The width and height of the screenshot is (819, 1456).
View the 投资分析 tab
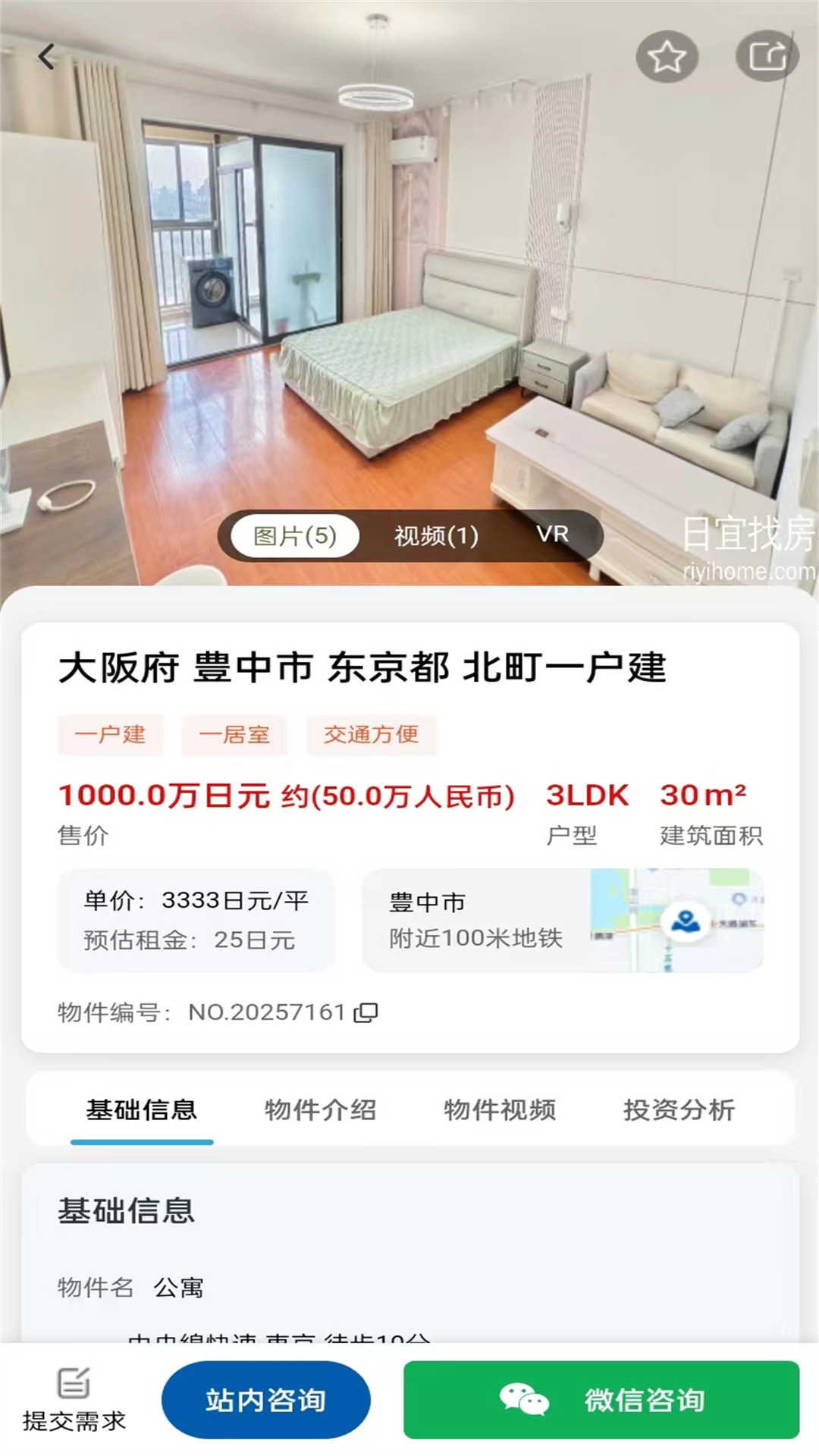[679, 1110]
